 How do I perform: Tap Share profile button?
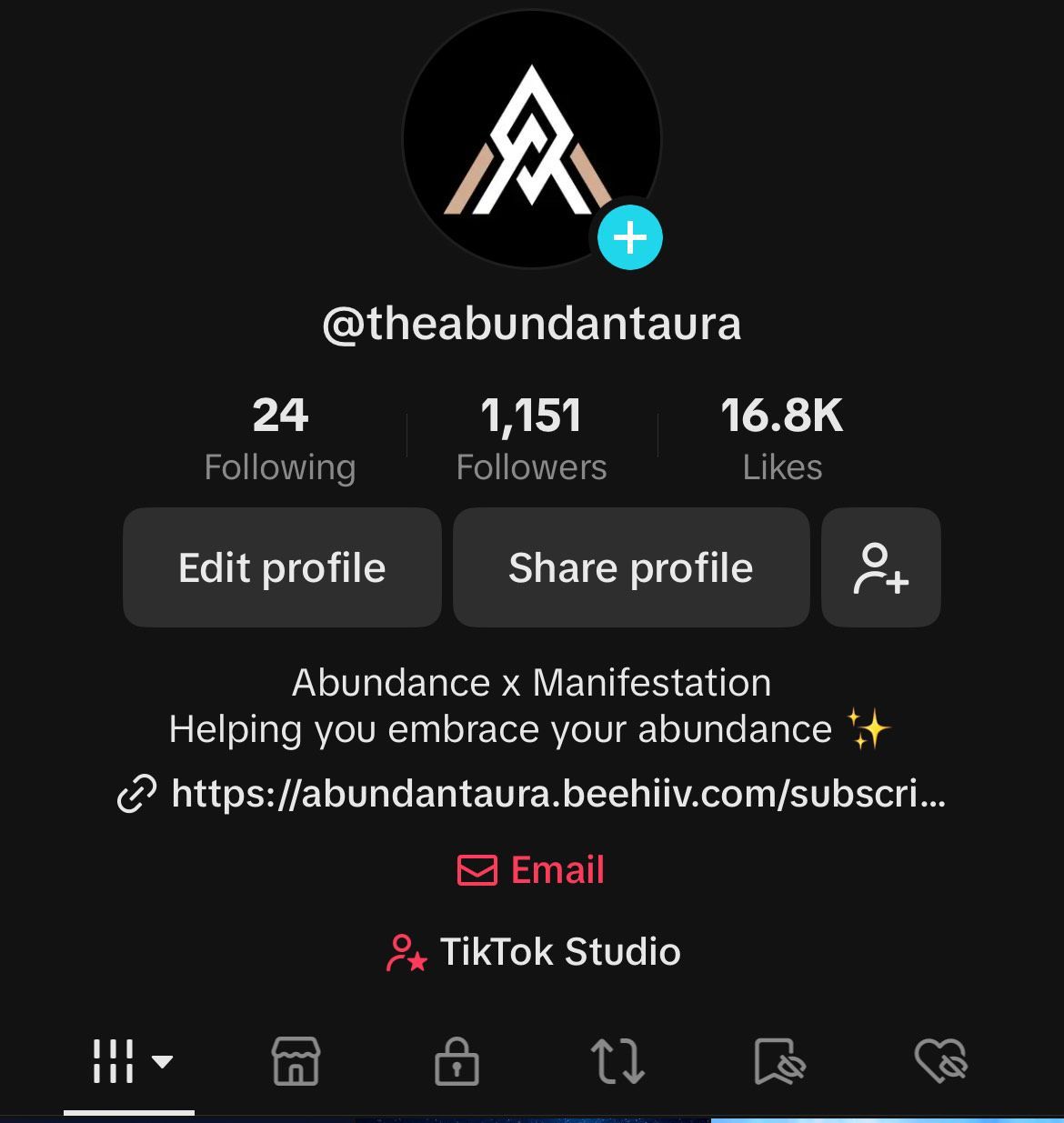coord(630,567)
